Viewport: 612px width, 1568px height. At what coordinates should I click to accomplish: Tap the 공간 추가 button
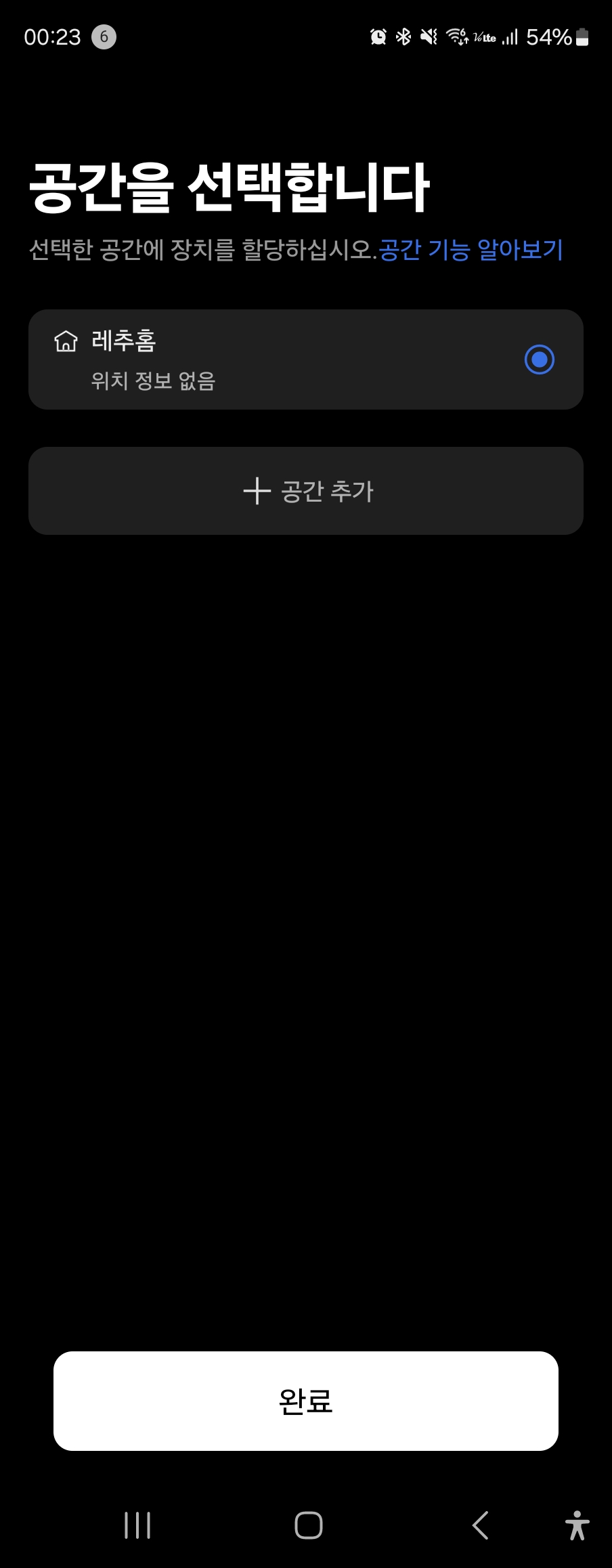[x=305, y=491]
